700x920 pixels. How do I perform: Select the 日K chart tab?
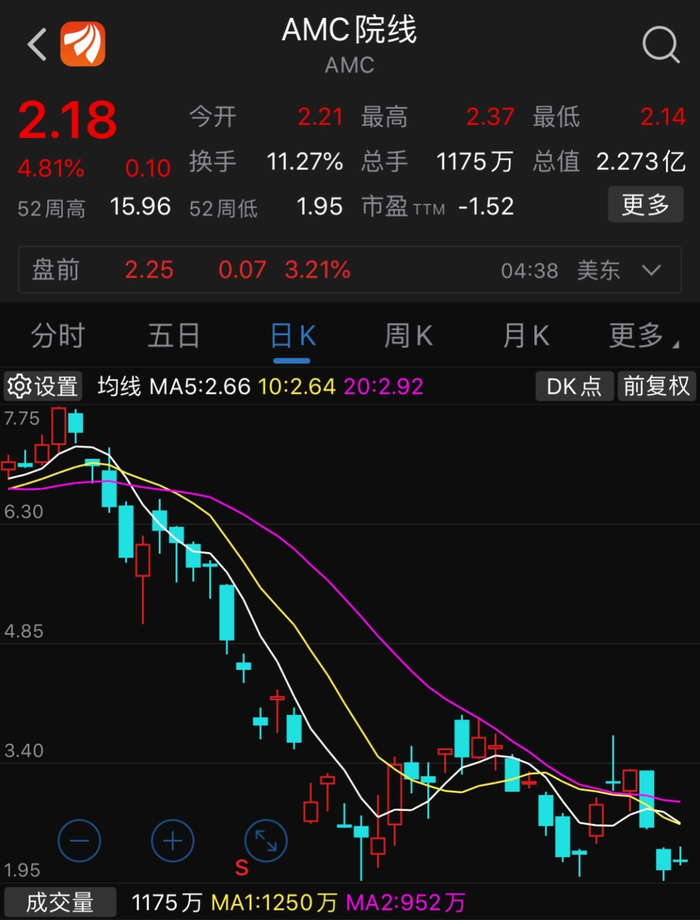point(292,336)
